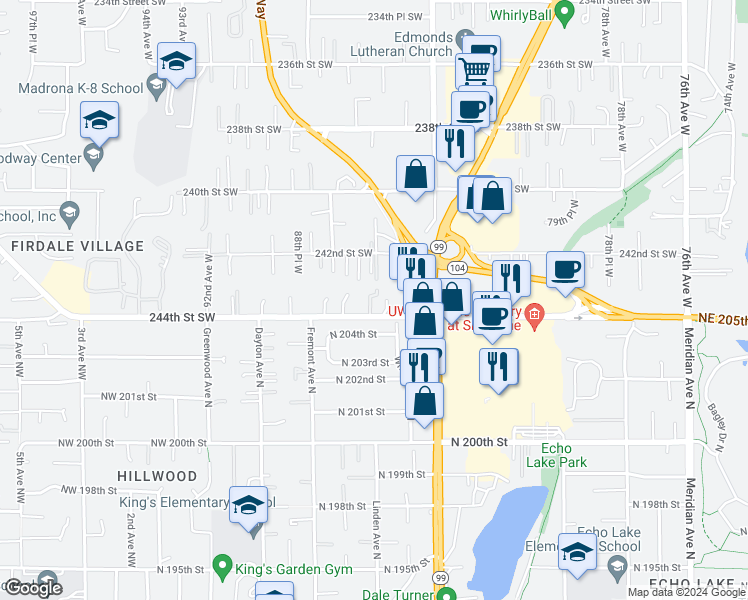
Task: Open the King's Garden Gym pin
Action: [x=222, y=568]
